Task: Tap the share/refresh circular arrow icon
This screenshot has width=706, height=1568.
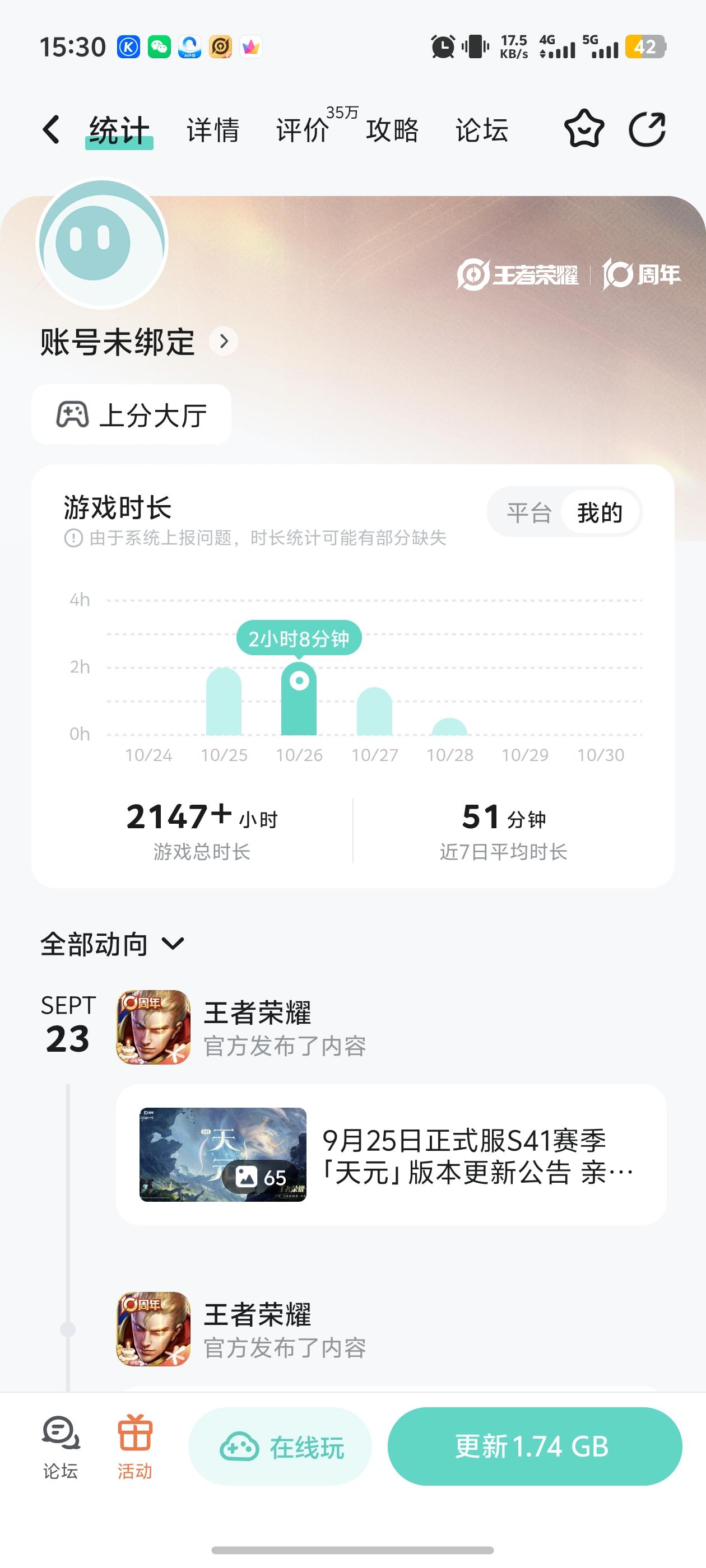Action: pos(648,129)
